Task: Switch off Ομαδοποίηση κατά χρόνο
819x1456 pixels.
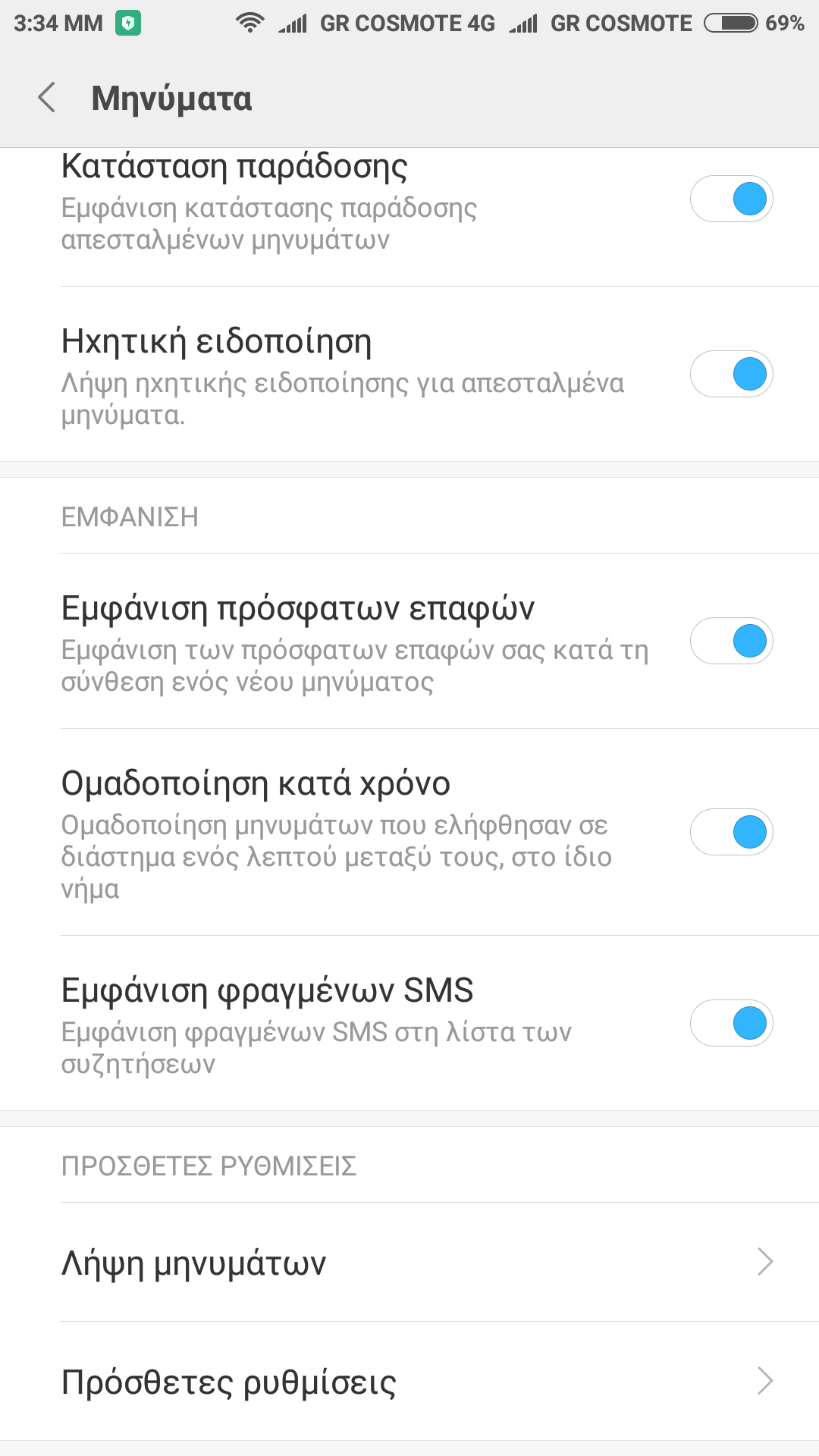Action: (x=731, y=832)
